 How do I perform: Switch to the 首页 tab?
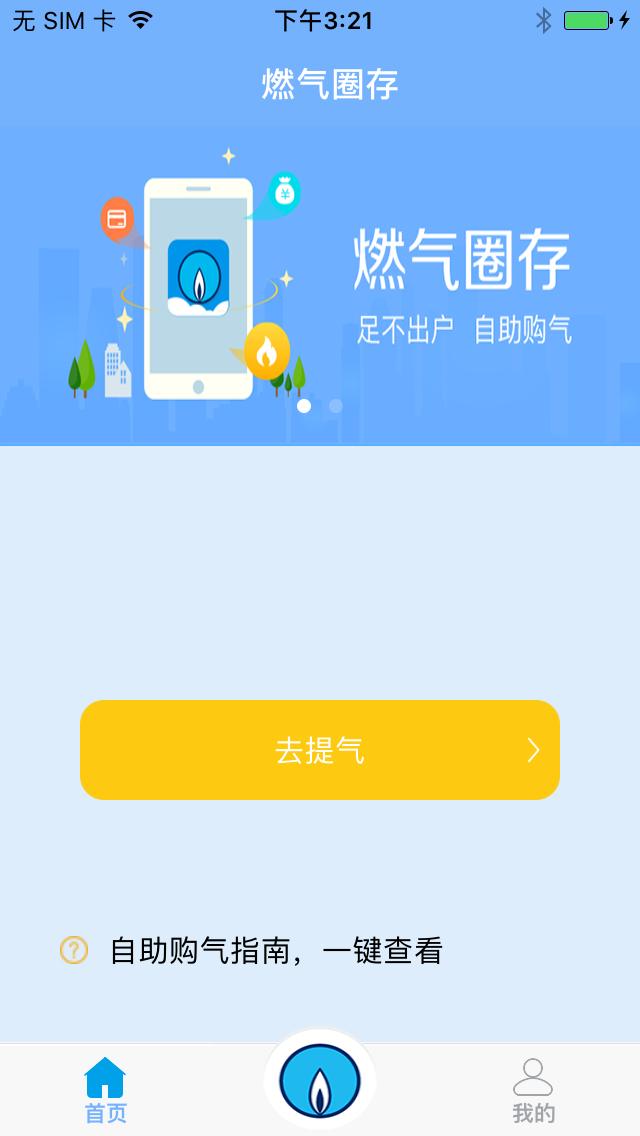click(x=105, y=1090)
